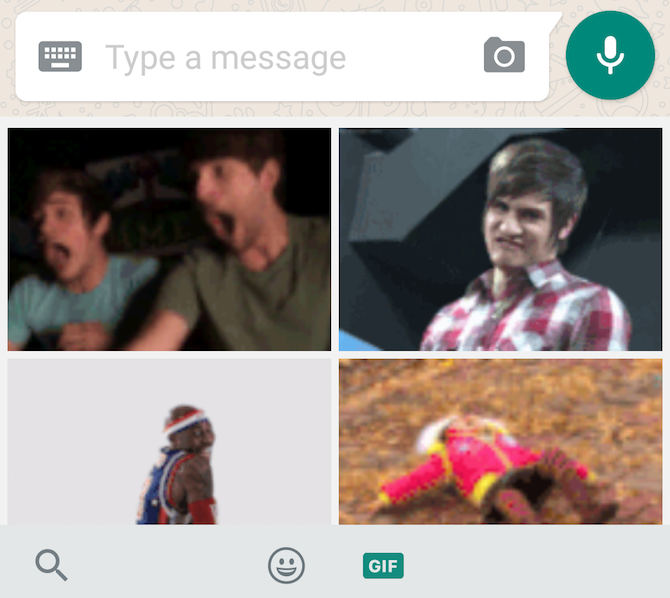670x598 pixels.
Task: Pick the basketball player GIF
Action: [169, 441]
